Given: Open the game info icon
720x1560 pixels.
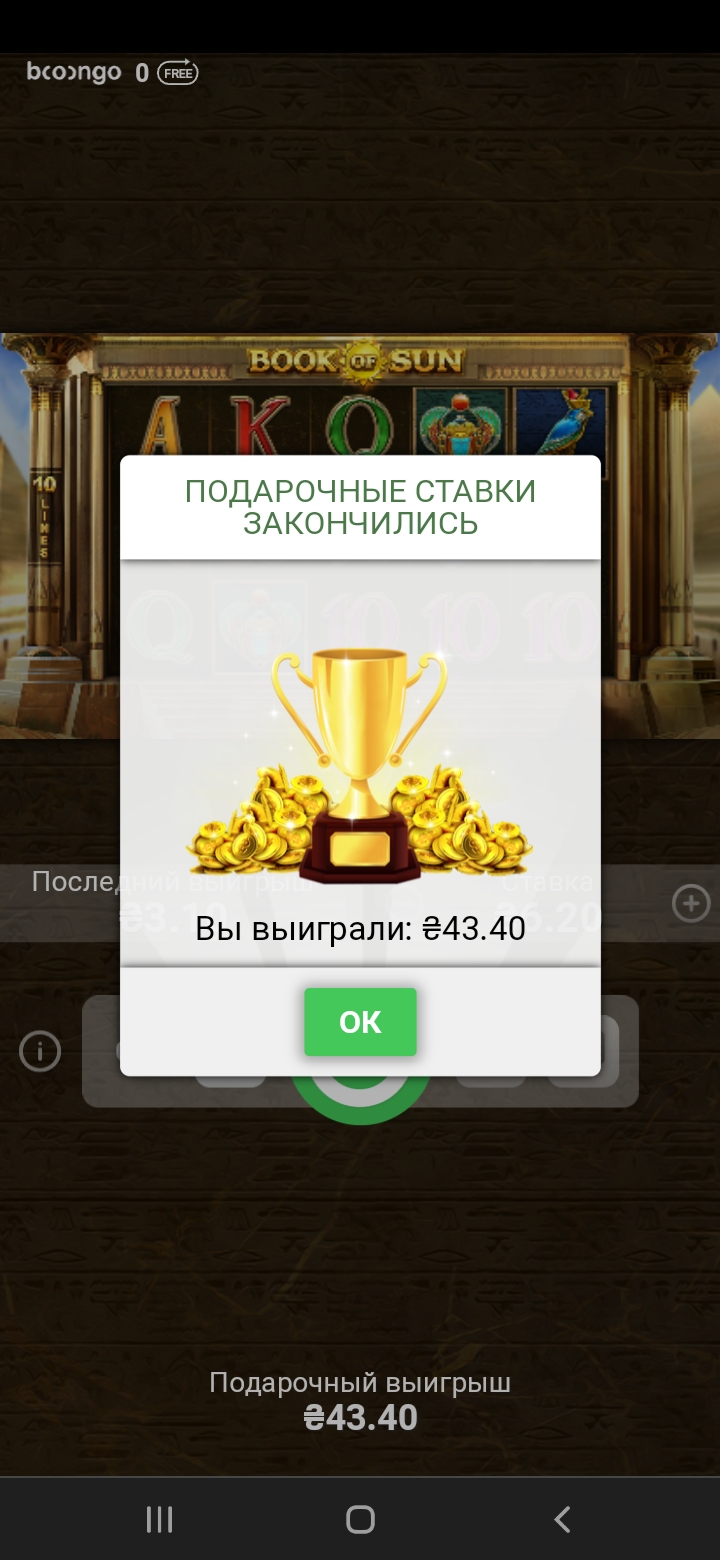Looking at the screenshot, I should pyautogui.click(x=40, y=1051).
